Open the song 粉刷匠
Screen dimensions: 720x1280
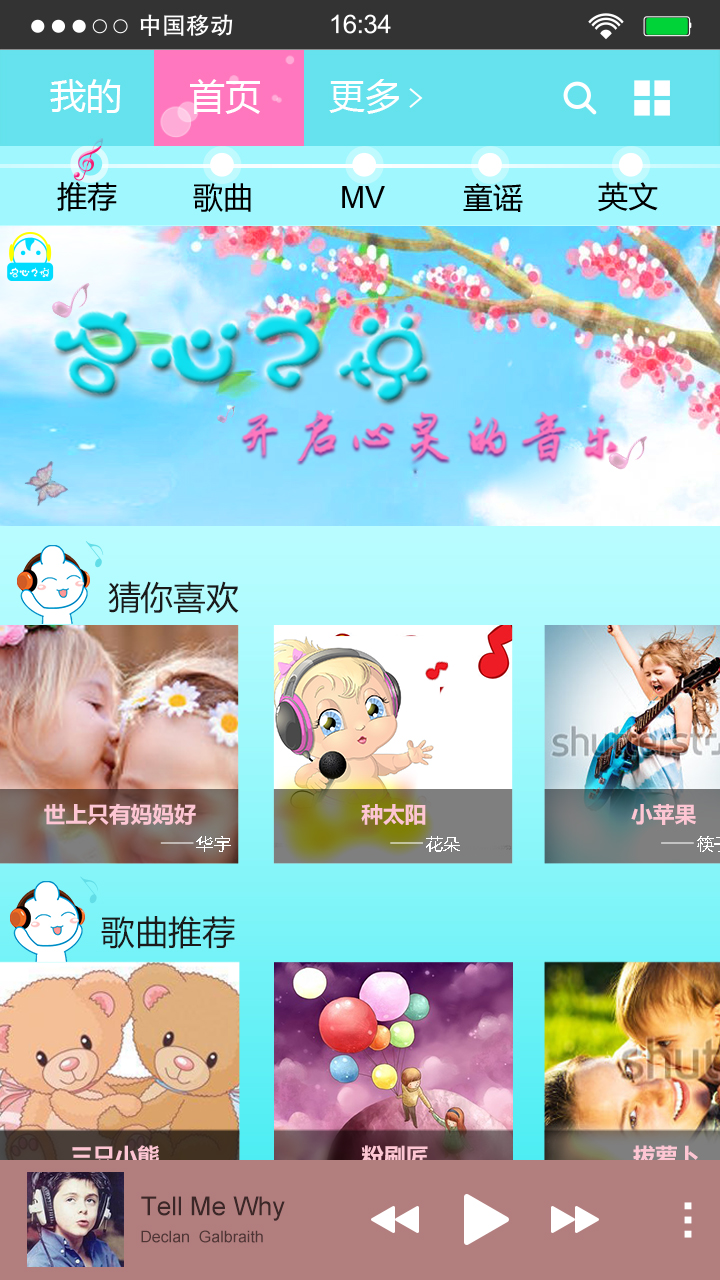[x=393, y=1061]
